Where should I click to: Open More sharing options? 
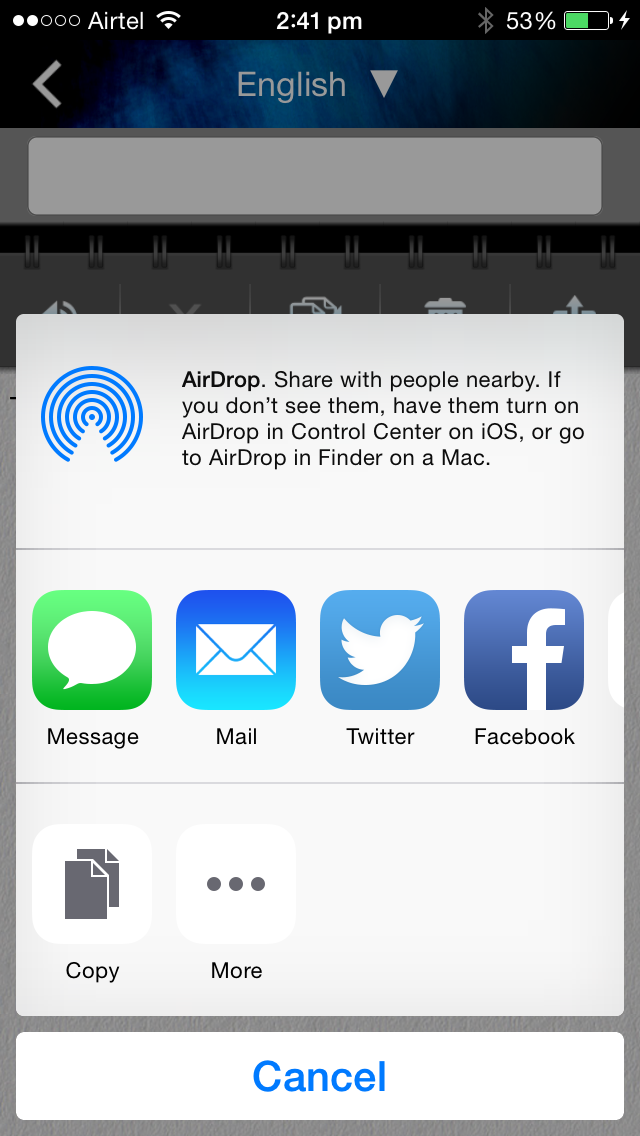pyautogui.click(x=236, y=884)
